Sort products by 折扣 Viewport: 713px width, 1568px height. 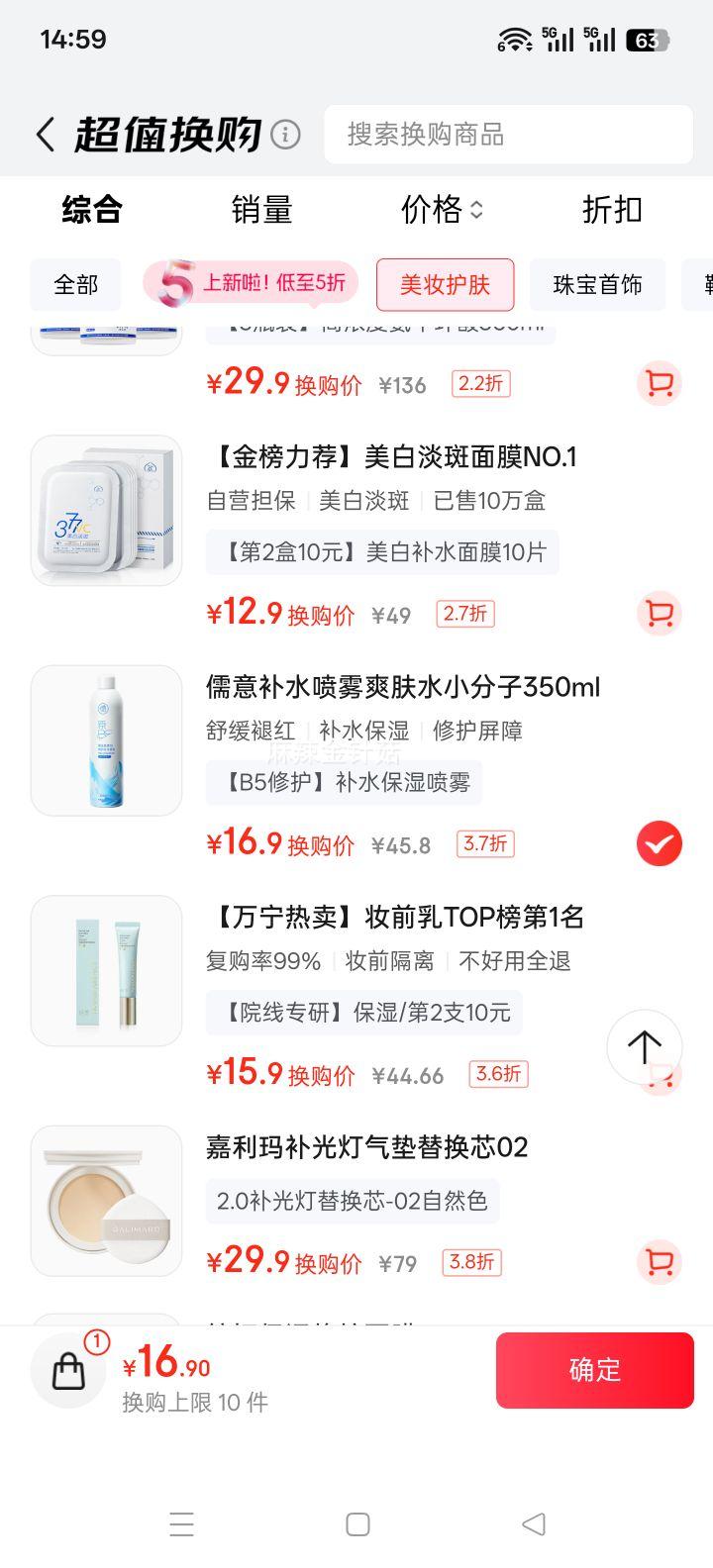click(611, 210)
